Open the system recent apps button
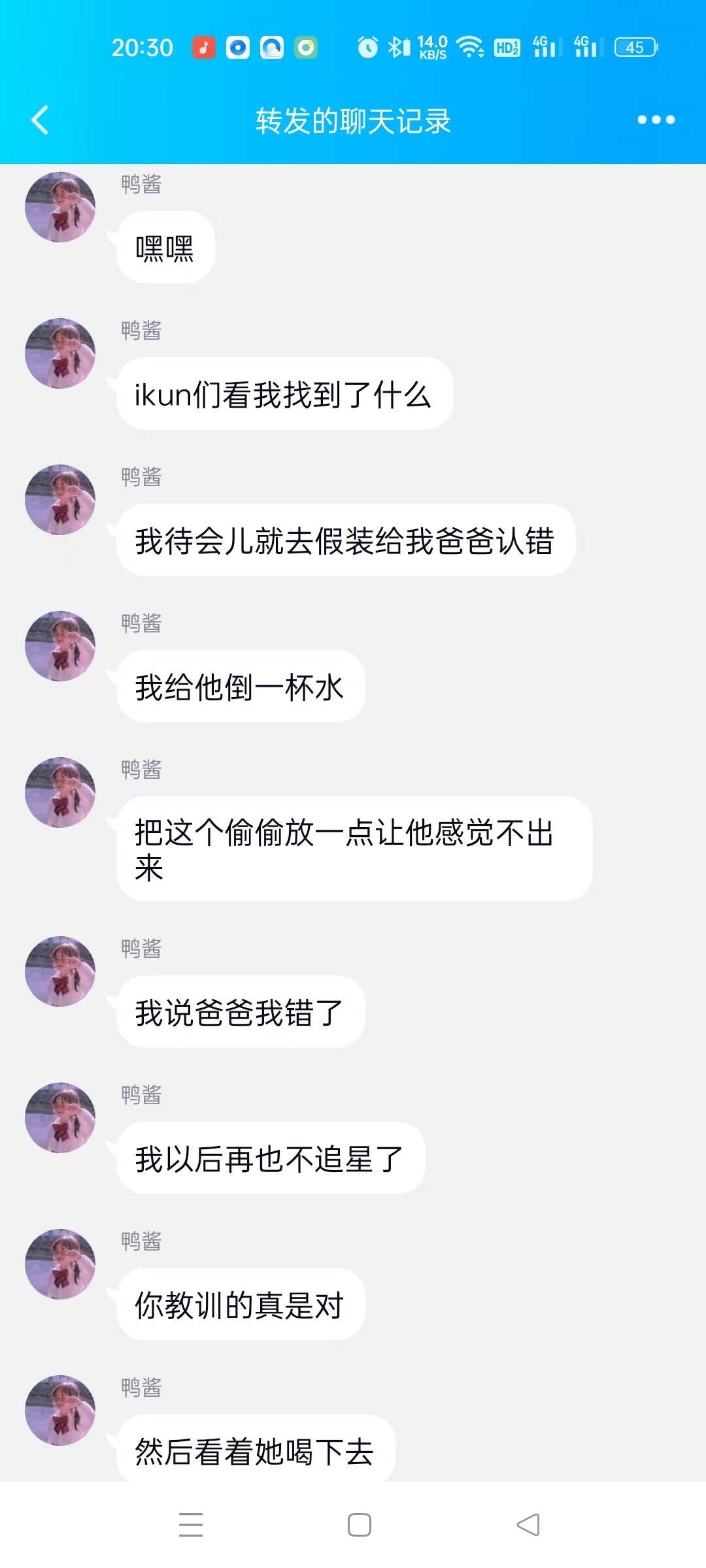The image size is (706, 1568). point(191,1525)
